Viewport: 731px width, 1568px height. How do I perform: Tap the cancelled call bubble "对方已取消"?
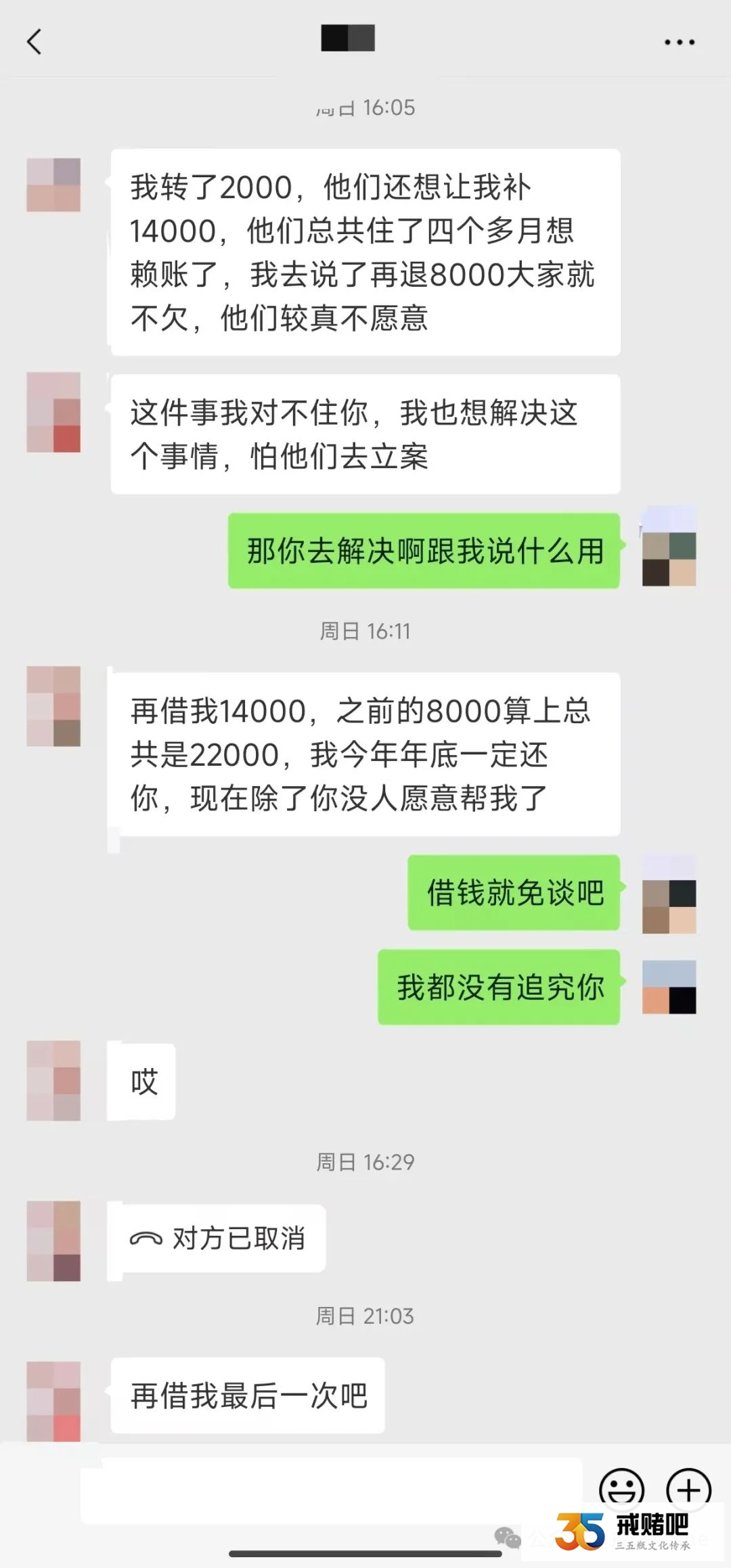pos(218,1238)
